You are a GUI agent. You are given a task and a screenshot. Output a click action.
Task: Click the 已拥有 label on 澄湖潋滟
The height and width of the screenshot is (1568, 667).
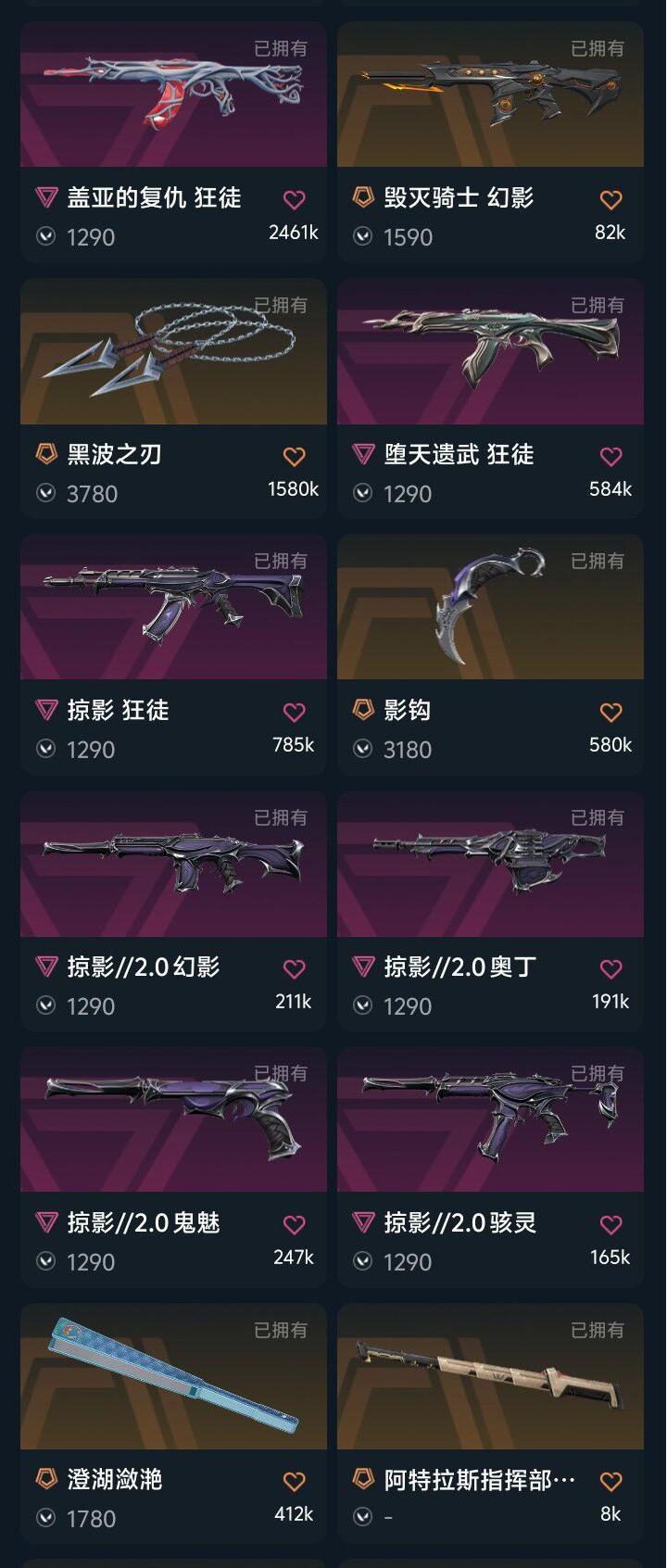pyautogui.click(x=278, y=1332)
